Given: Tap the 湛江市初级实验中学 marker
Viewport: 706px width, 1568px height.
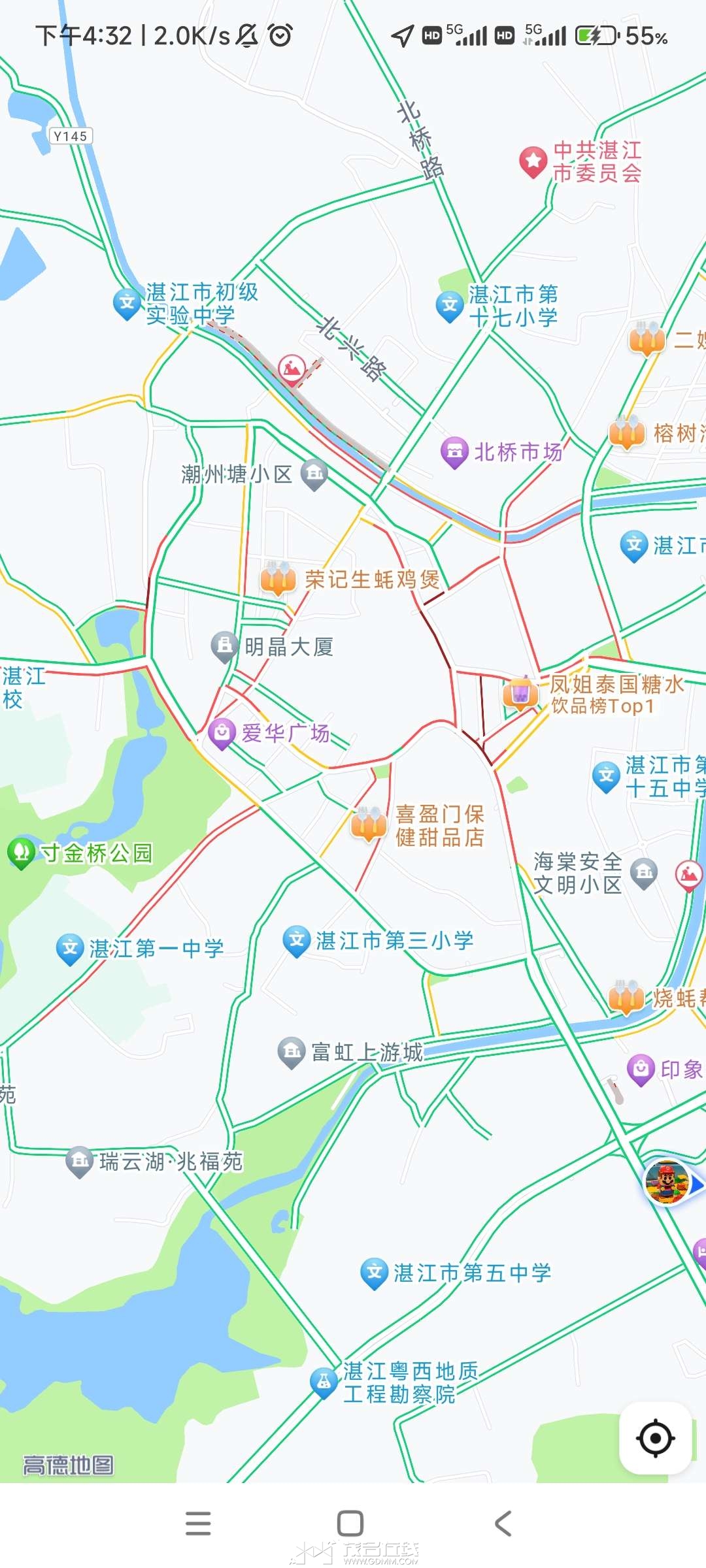Looking at the screenshot, I should [127, 303].
